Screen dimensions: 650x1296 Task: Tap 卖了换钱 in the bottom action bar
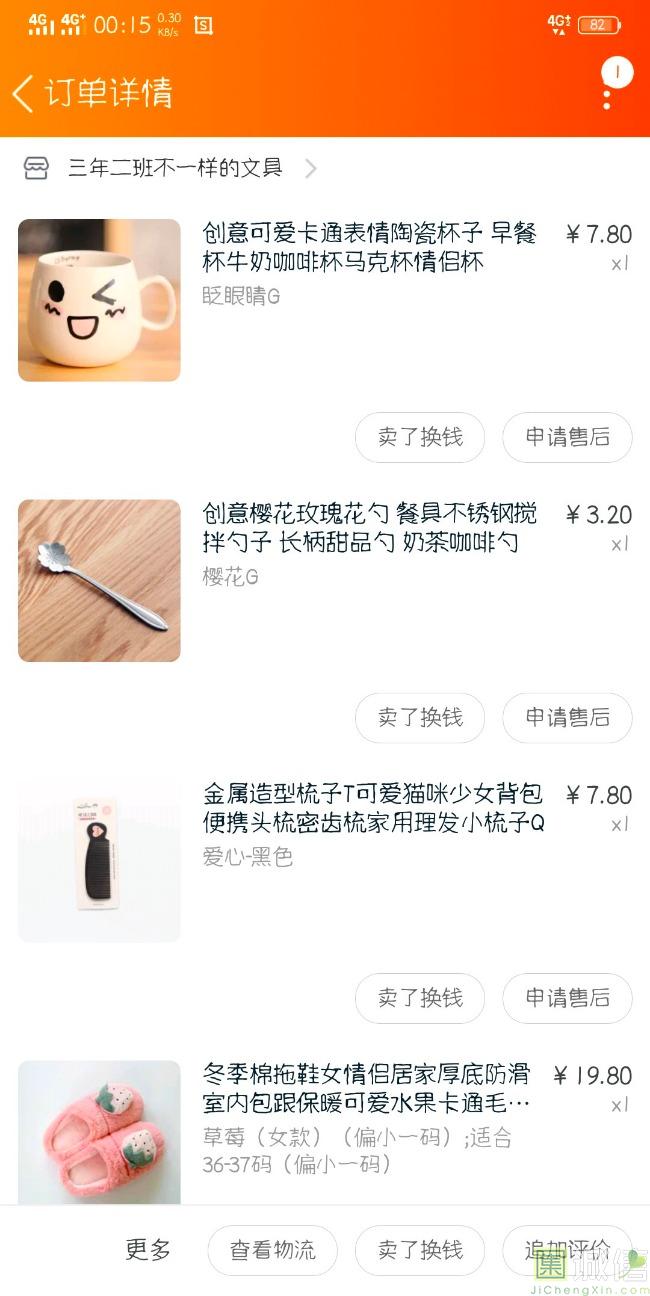[420, 1250]
